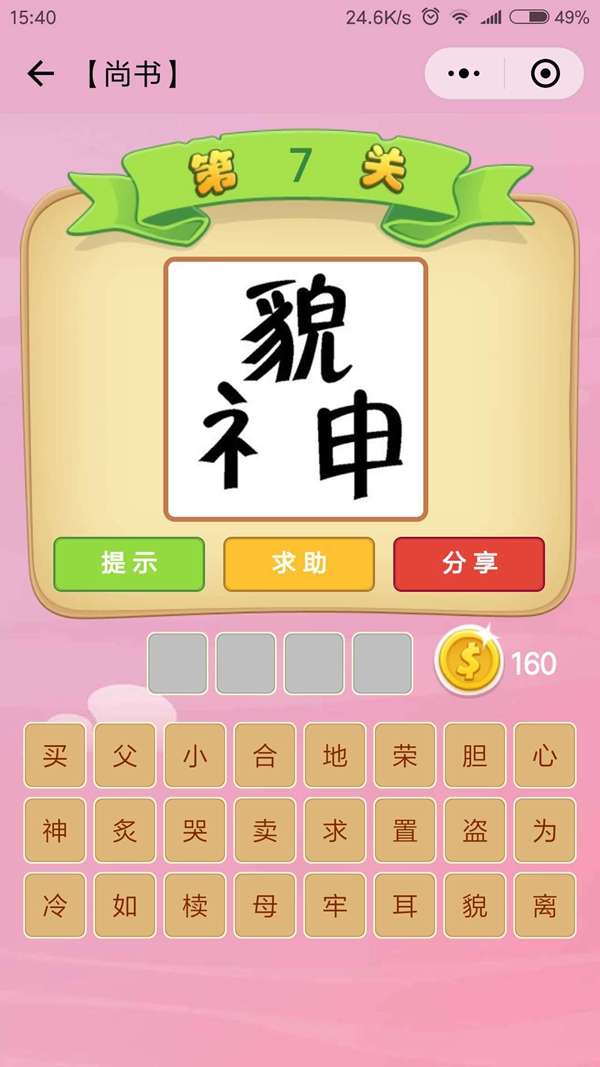600x1067 pixels.
Task: Select the character tile 求
Action: [335, 830]
